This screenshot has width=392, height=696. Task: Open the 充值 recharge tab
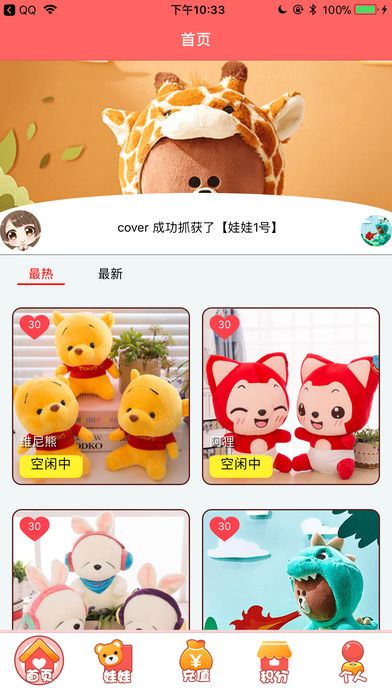click(196, 661)
